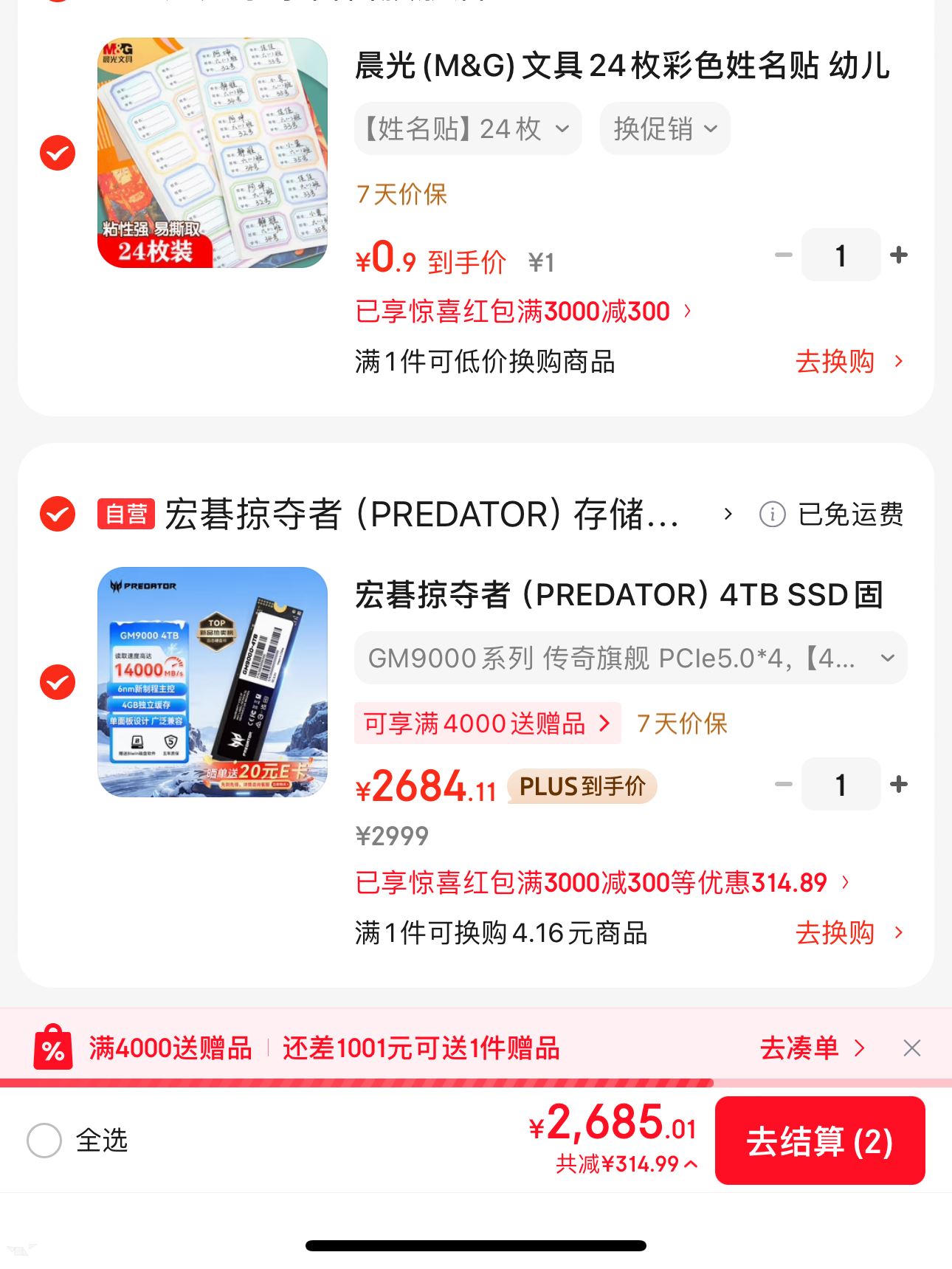Go to 去凑单 for the 满4000送赠品 offer
This screenshot has width=952, height=1269.
812,1048
